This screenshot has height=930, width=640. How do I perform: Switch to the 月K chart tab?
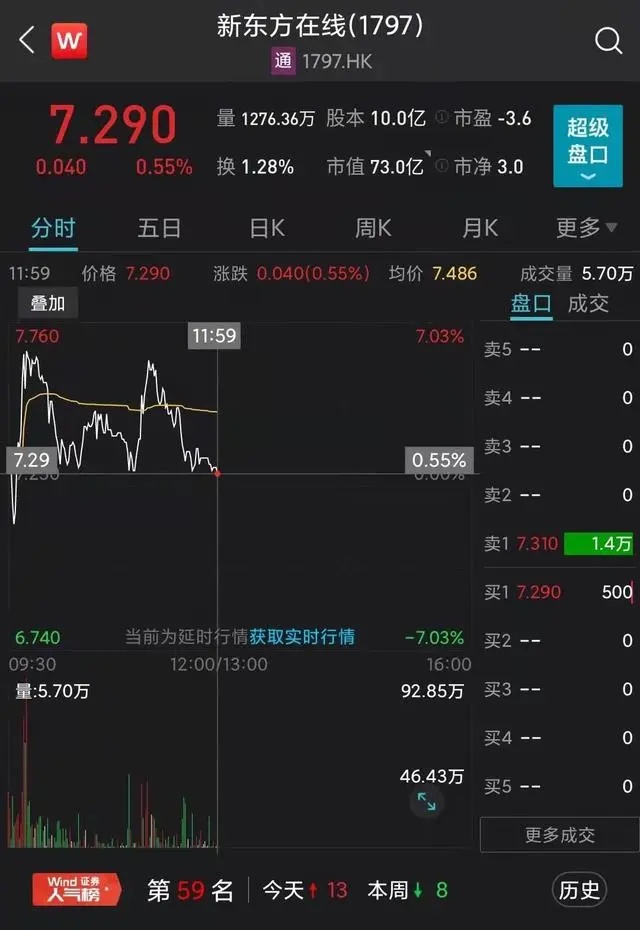(x=480, y=228)
